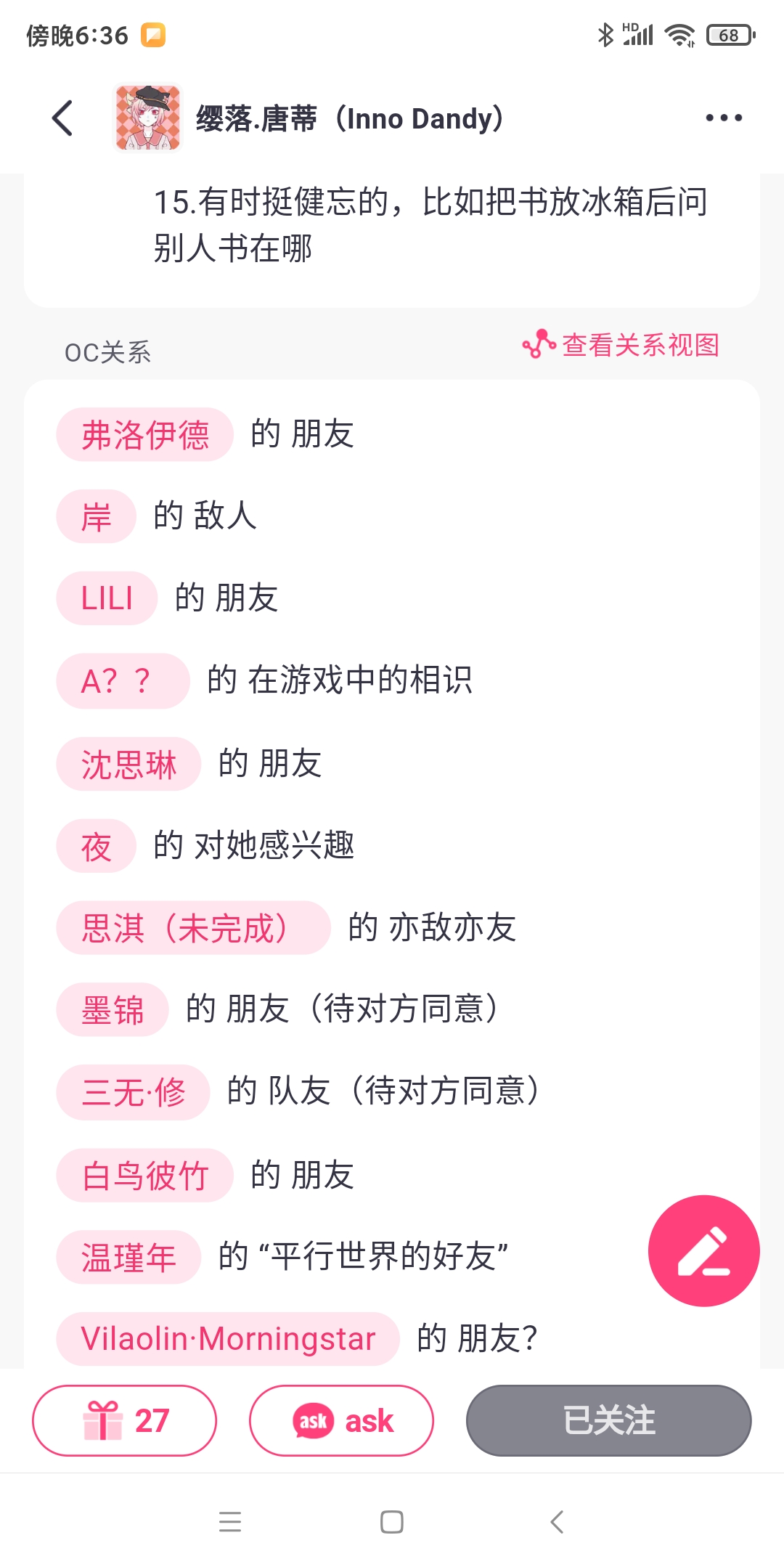
Task: Open 查看关系视图 relationship graph
Action: [x=621, y=345]
